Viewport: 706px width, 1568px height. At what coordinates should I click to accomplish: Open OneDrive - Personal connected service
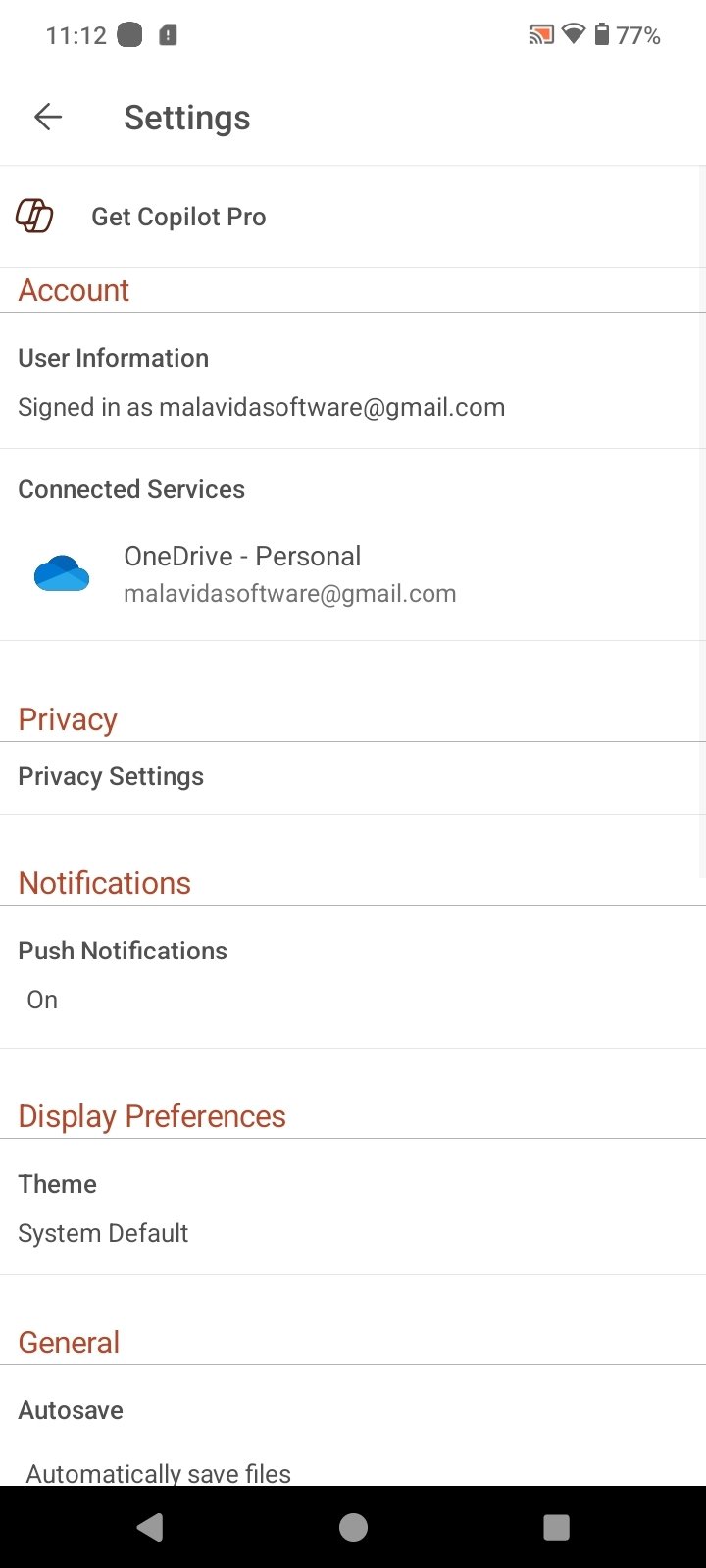click(290, 573)
